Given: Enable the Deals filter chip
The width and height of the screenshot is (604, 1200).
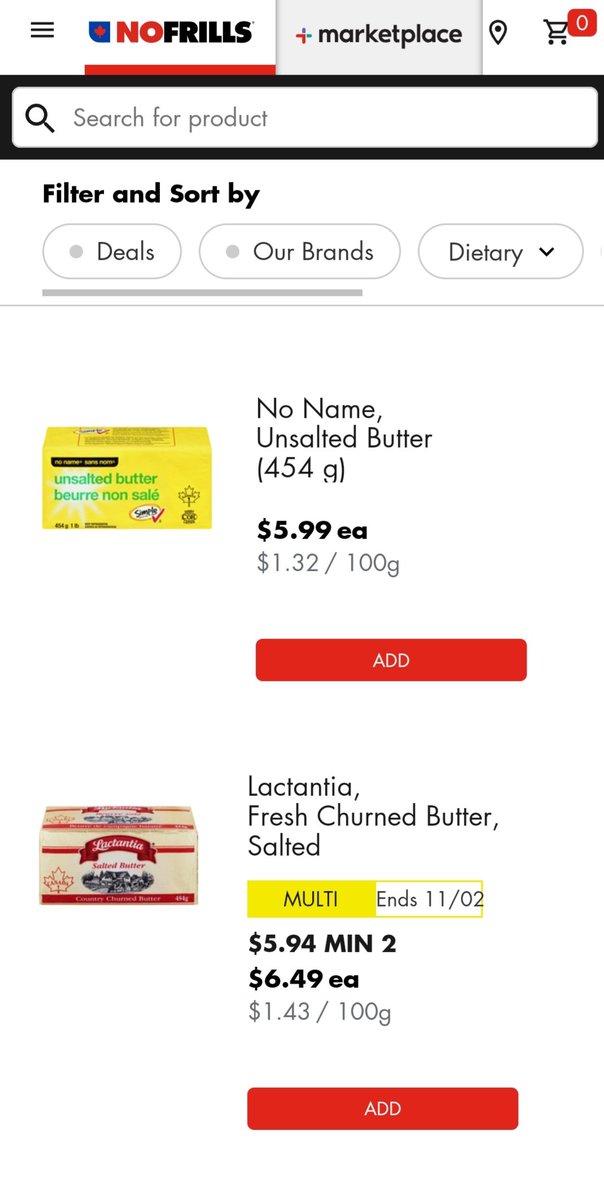Looking at the screenshot, I should click(x=112, y=252).
